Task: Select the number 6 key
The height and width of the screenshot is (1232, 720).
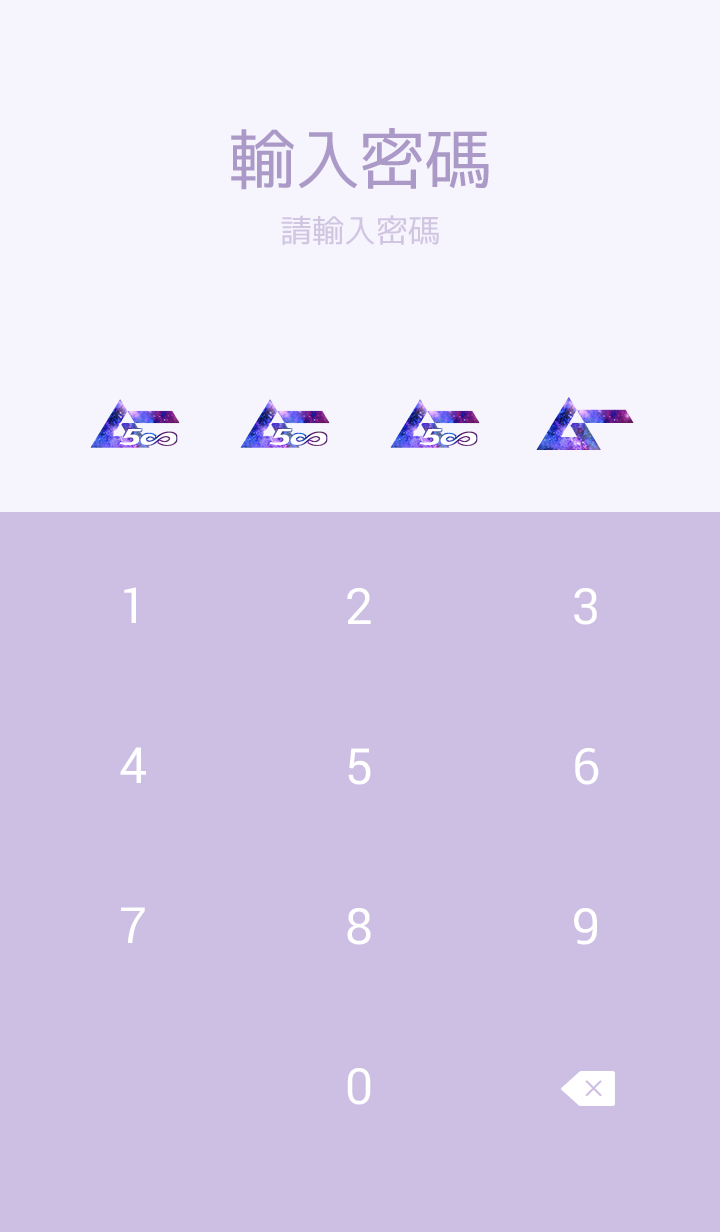Action: [586, 767]
